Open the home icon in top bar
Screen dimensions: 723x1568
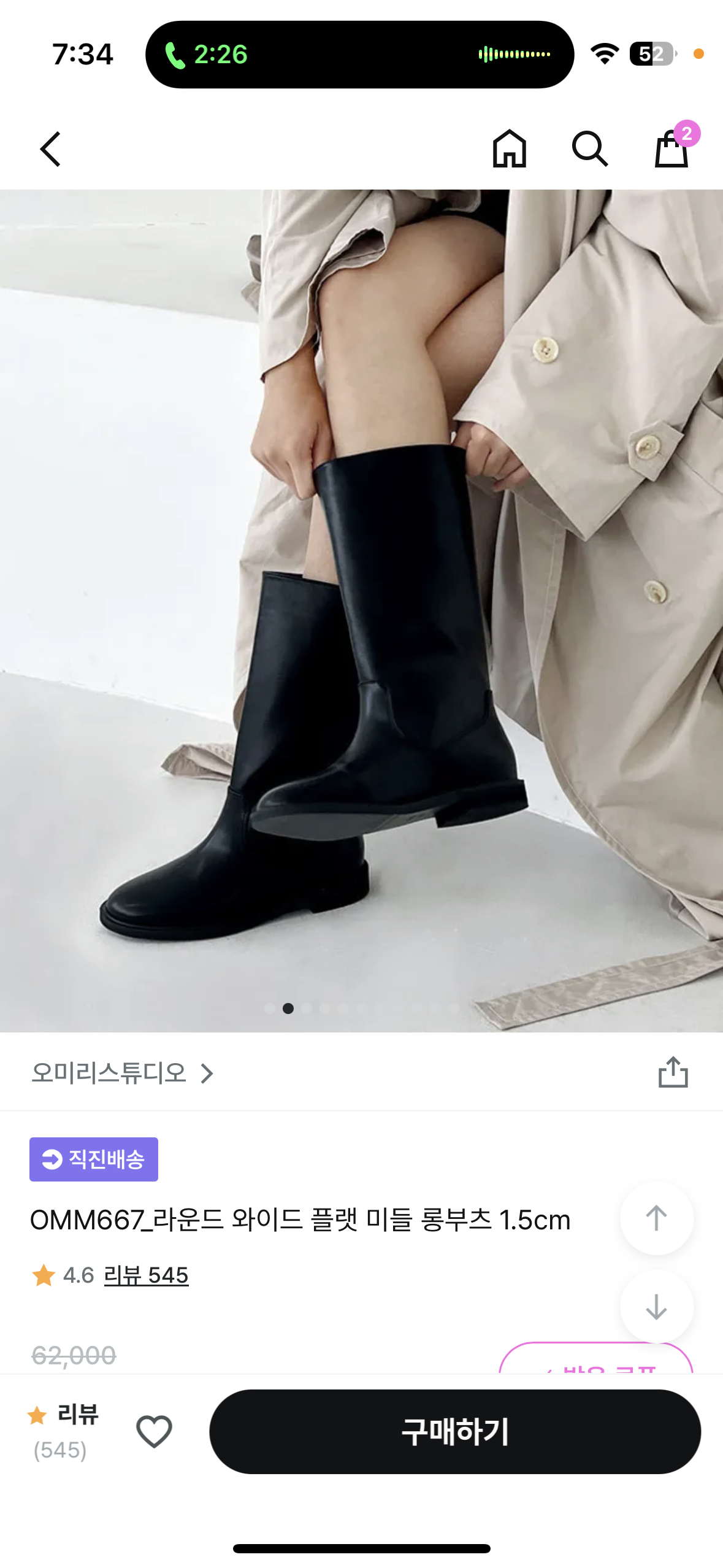(x=509, y=149)
